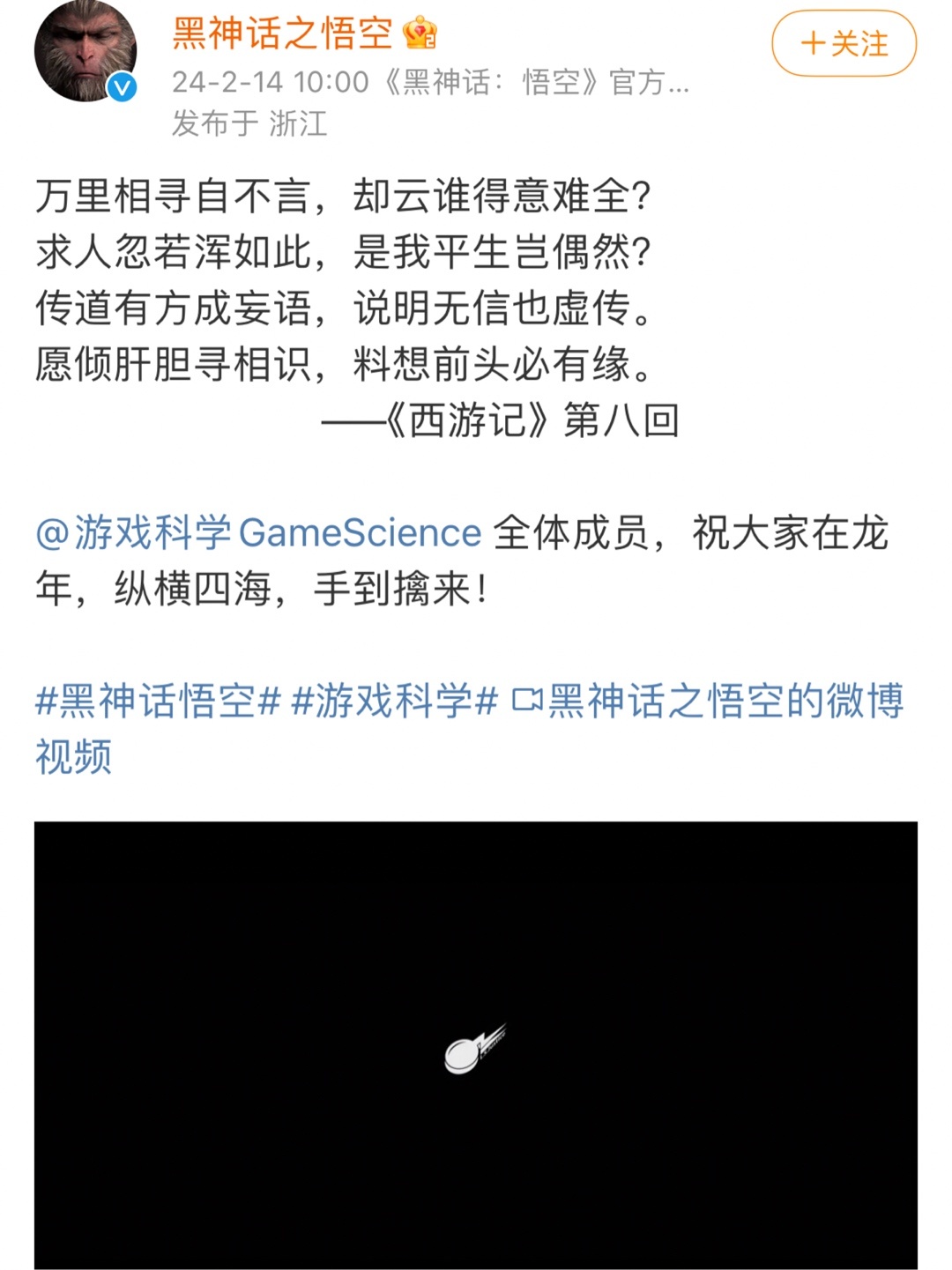Open the #黑神话悟空# hashtag
This screenshot has height=1270, width=952.
pos(158,702)
